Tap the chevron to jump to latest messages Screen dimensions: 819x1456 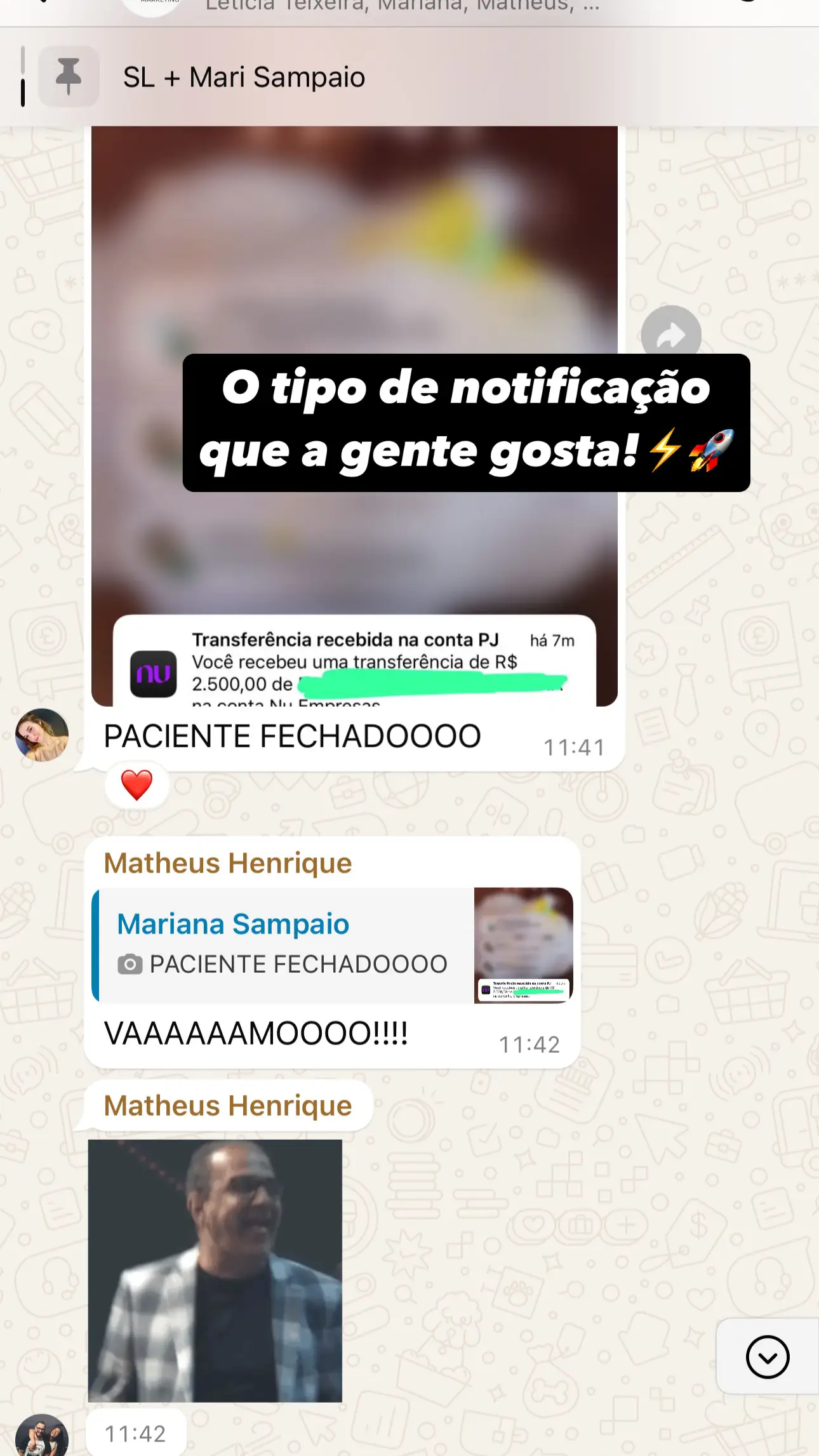[768, 1358]
